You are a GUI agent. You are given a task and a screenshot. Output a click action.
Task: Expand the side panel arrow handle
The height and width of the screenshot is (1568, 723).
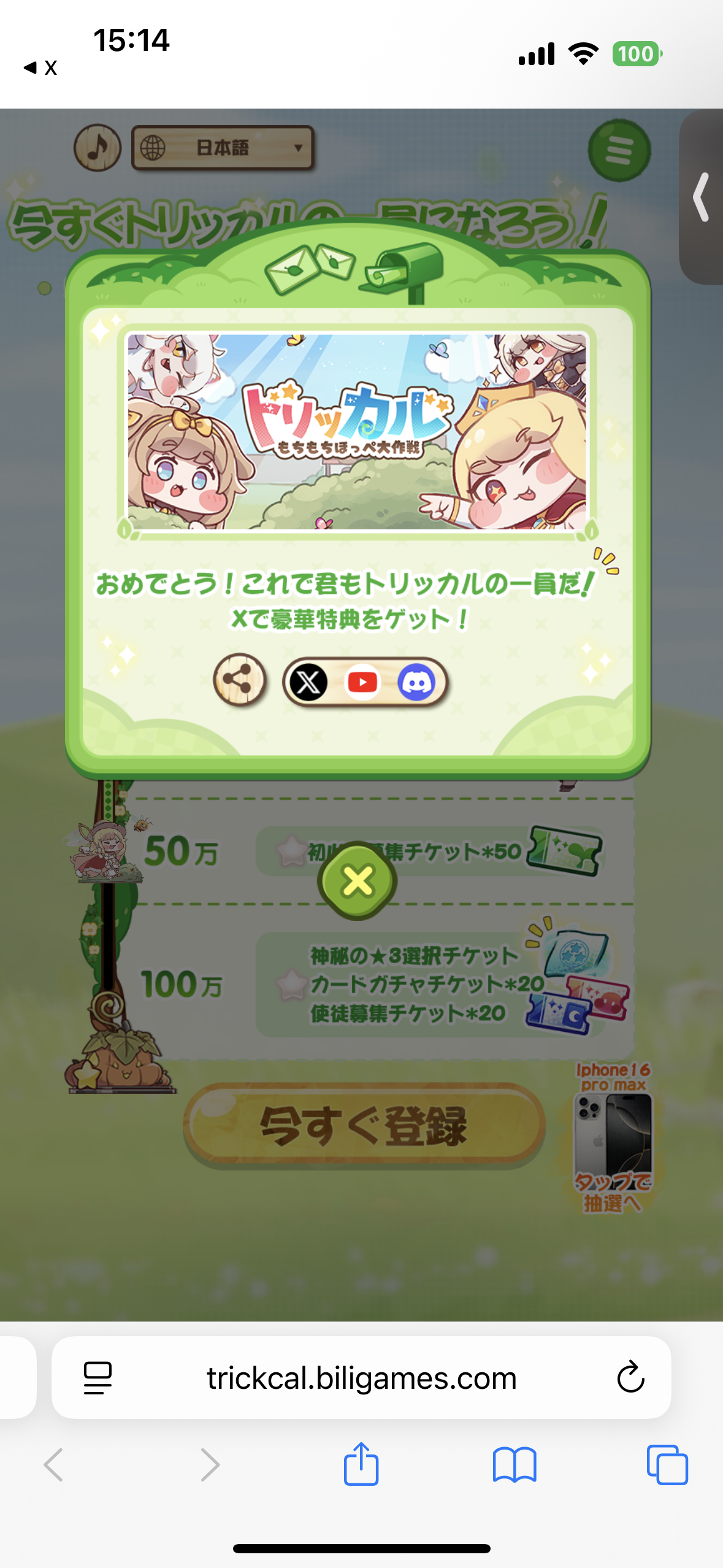click(701, 197)
